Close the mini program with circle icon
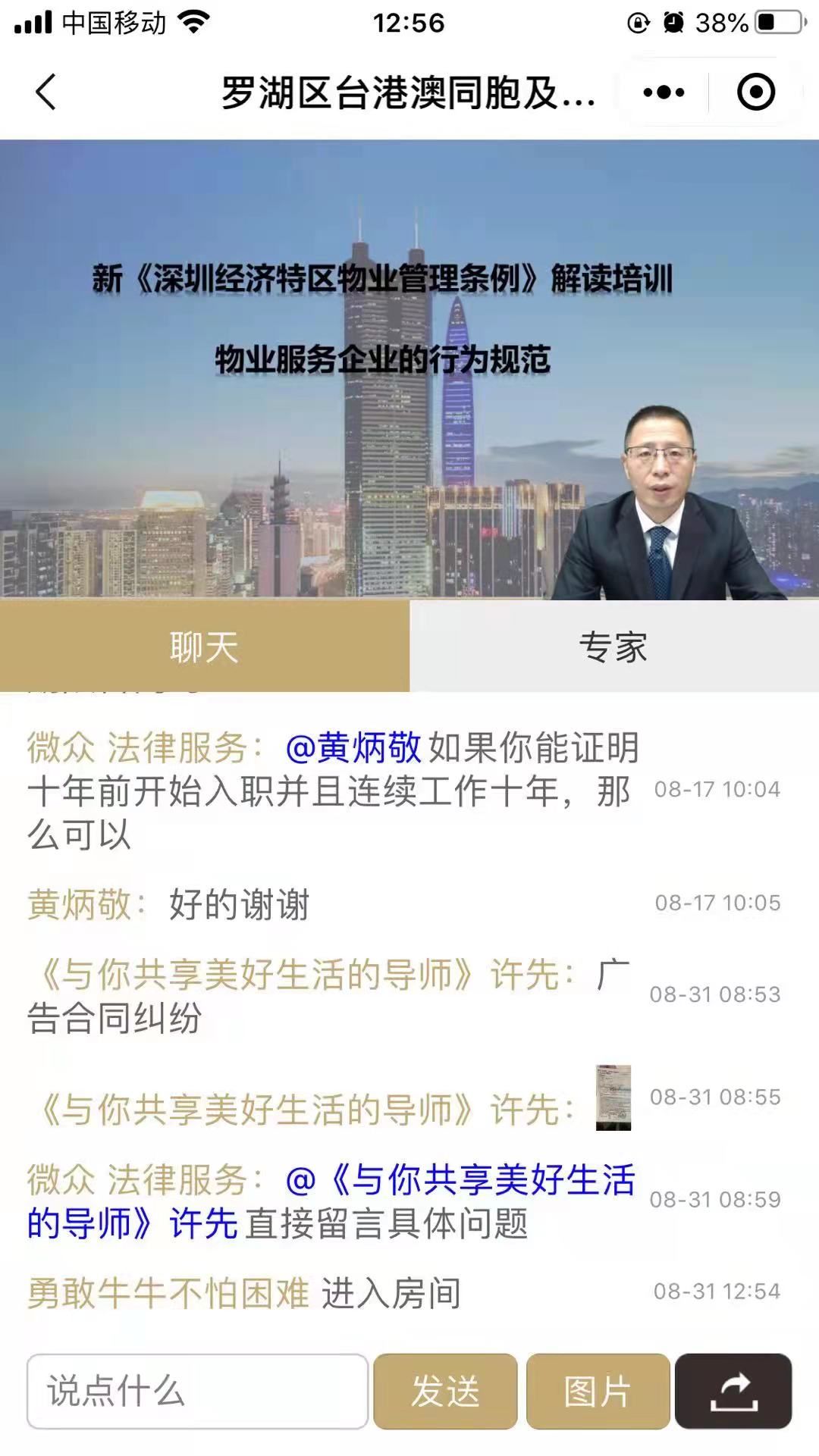819x1456 pixels. pyautogui.click(x=755, y=92)
